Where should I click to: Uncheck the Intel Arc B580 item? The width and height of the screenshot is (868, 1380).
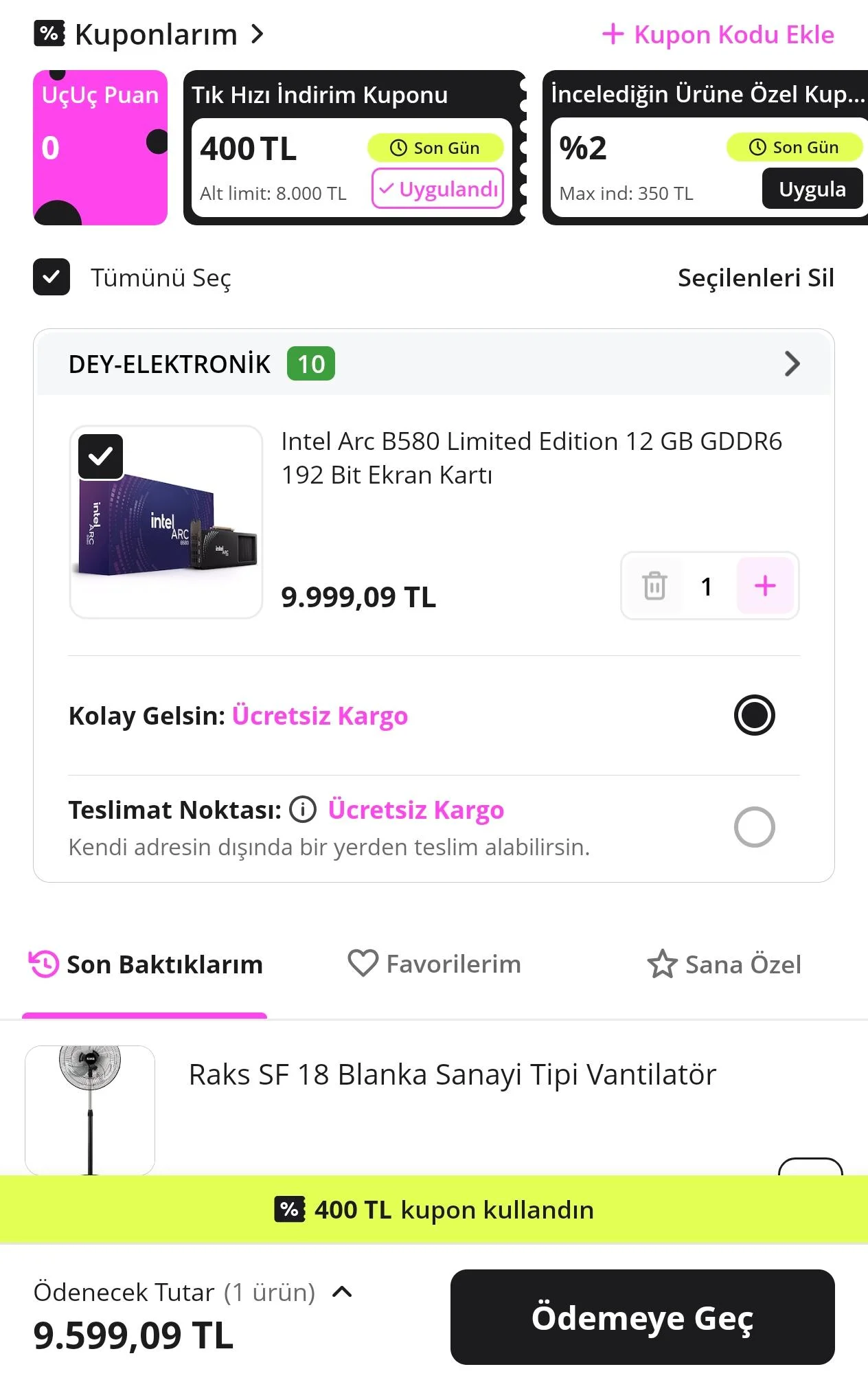(x=100, y=456)
